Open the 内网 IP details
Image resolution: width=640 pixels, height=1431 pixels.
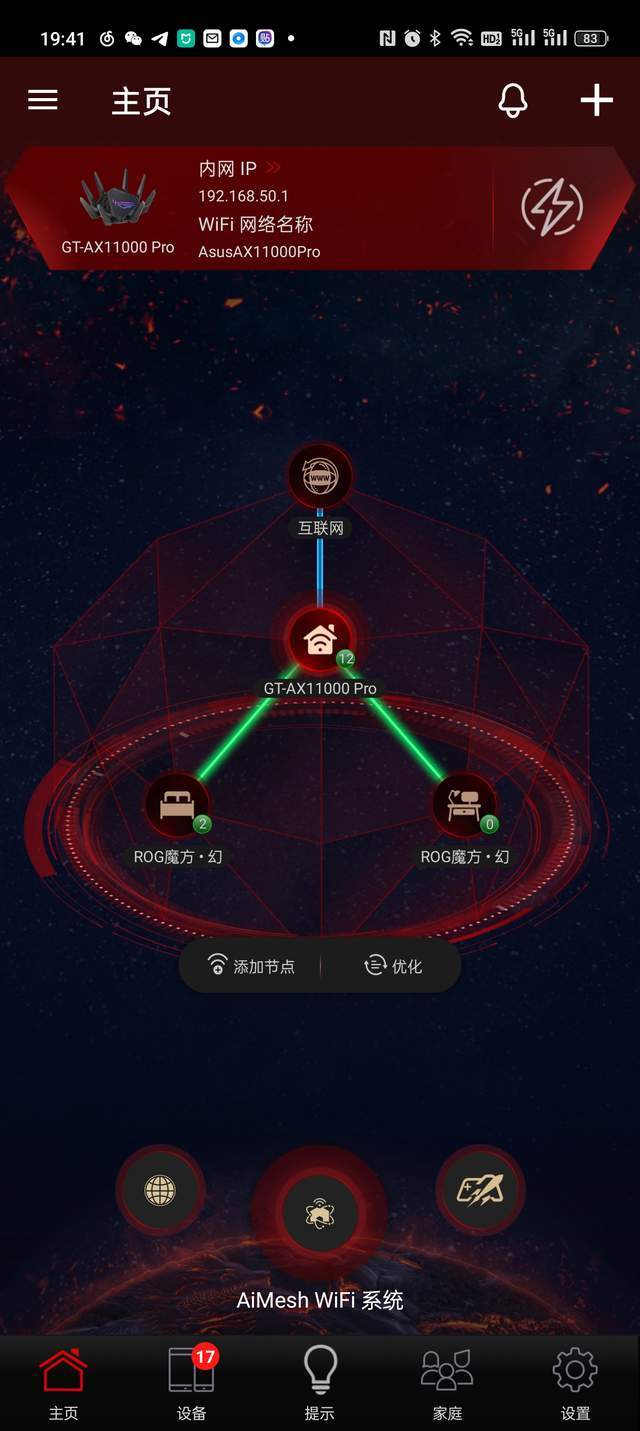coord(240,169)
